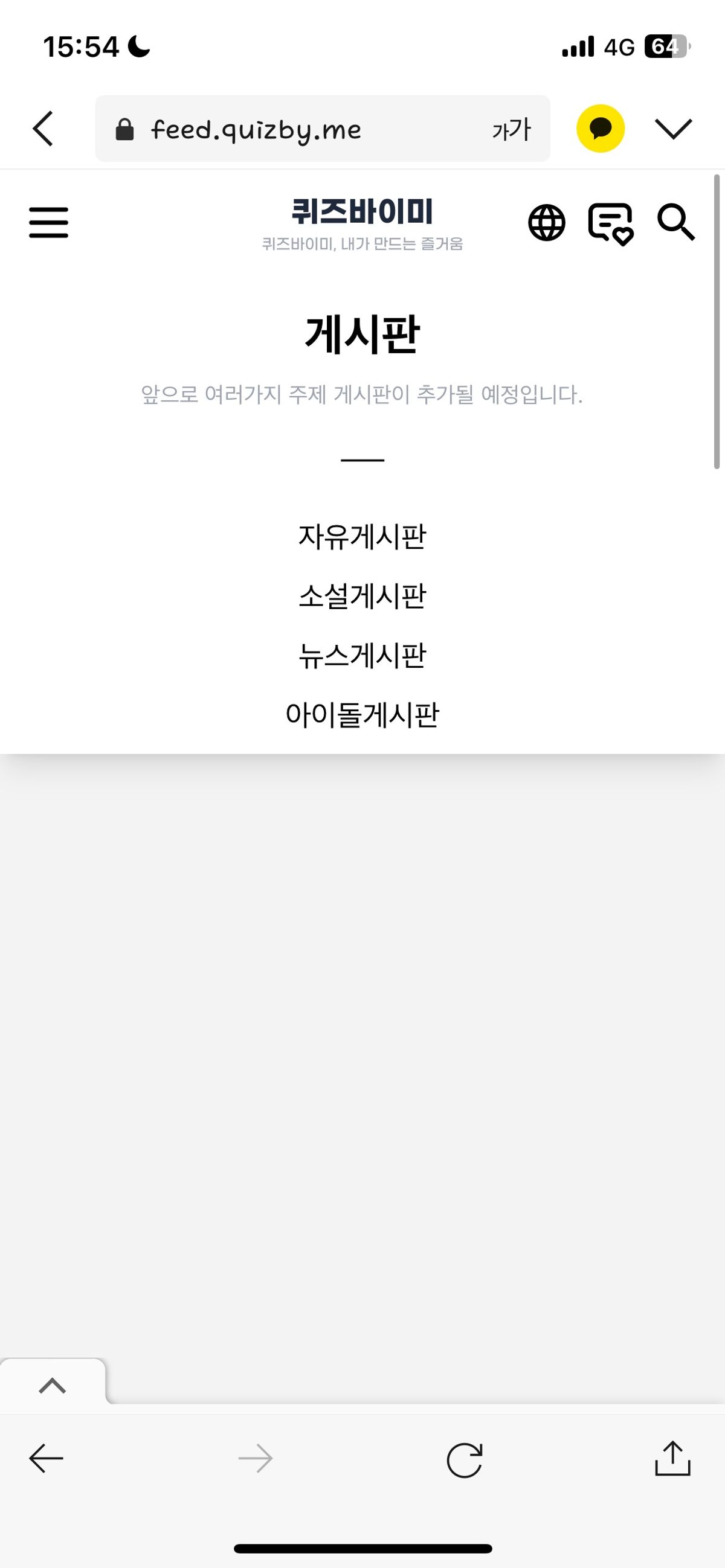Open the message heart feedback icon
The width and height of the screenshot is (725, 1568).
(610, 223)
